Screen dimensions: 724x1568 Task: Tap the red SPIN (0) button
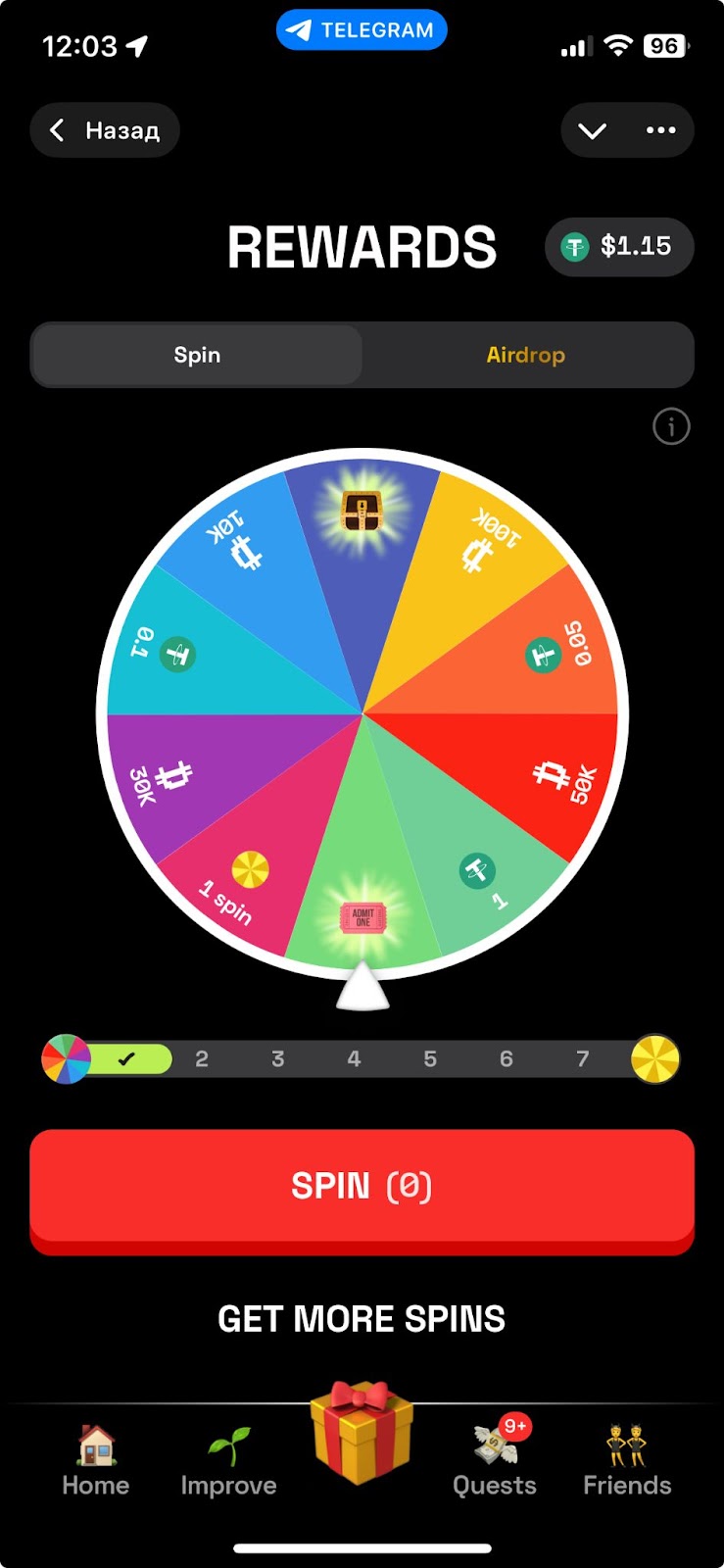[x=362, y=1187]
